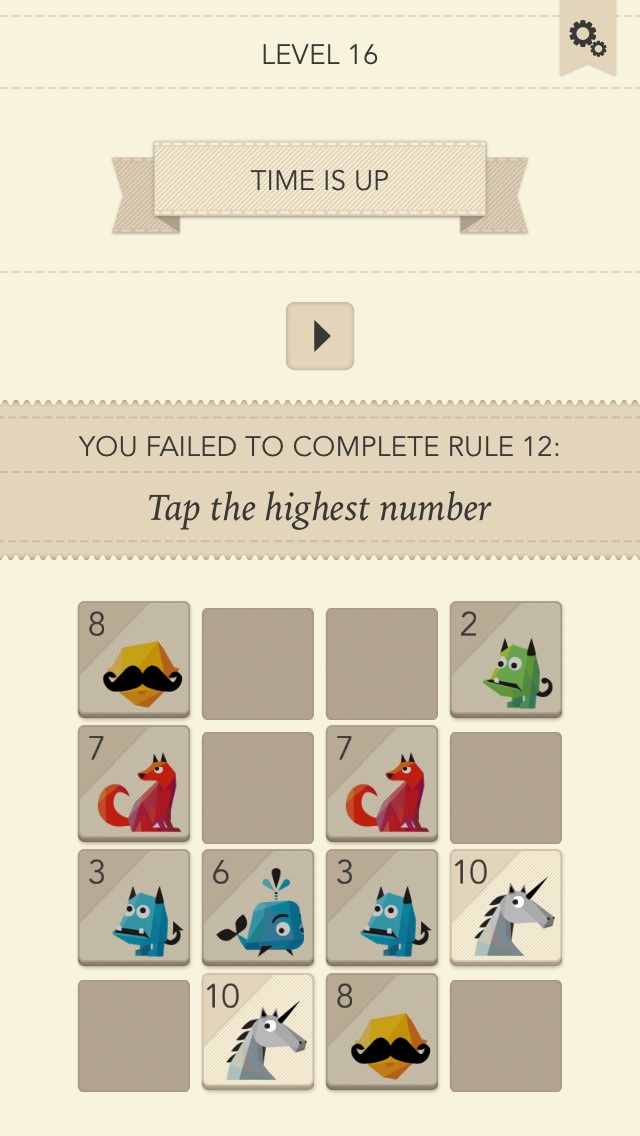The image size is (640, 1136).
Task: Tap the play button to retry
Action: tap(320, 336)
